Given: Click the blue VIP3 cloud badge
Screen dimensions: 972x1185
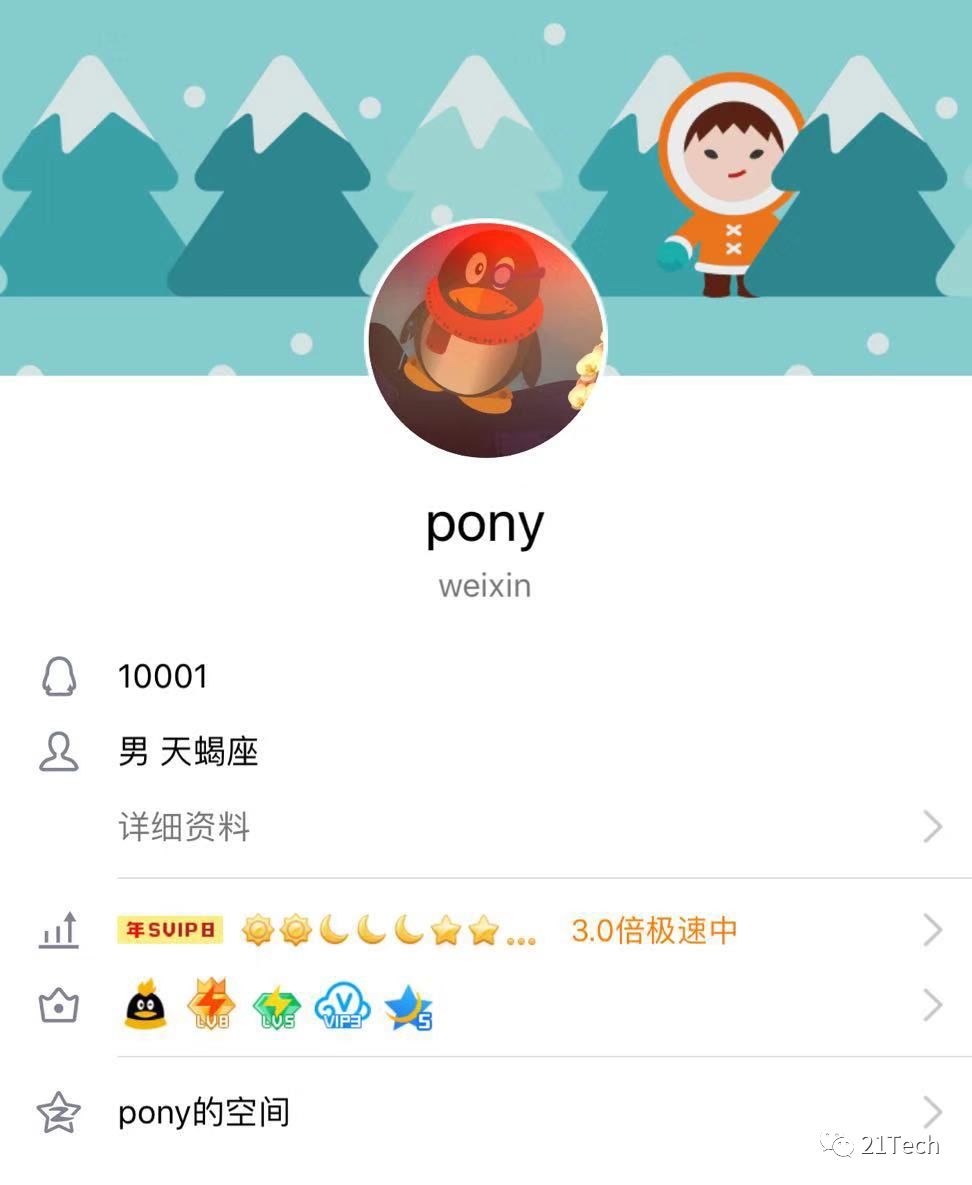Looking at the screenshot, I should pyautogui.click(x=342, y=1006).
